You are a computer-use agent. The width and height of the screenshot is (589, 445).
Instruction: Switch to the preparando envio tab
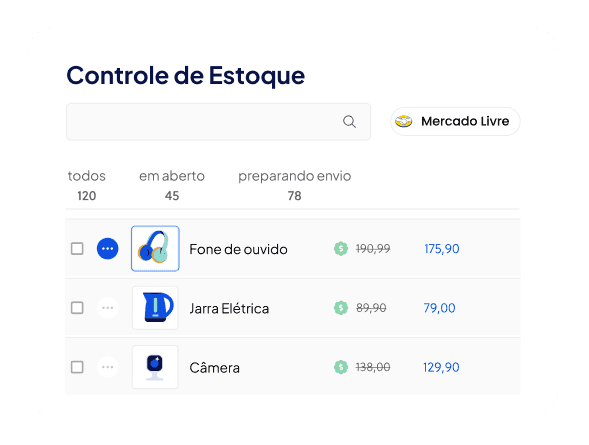(294, 186)
